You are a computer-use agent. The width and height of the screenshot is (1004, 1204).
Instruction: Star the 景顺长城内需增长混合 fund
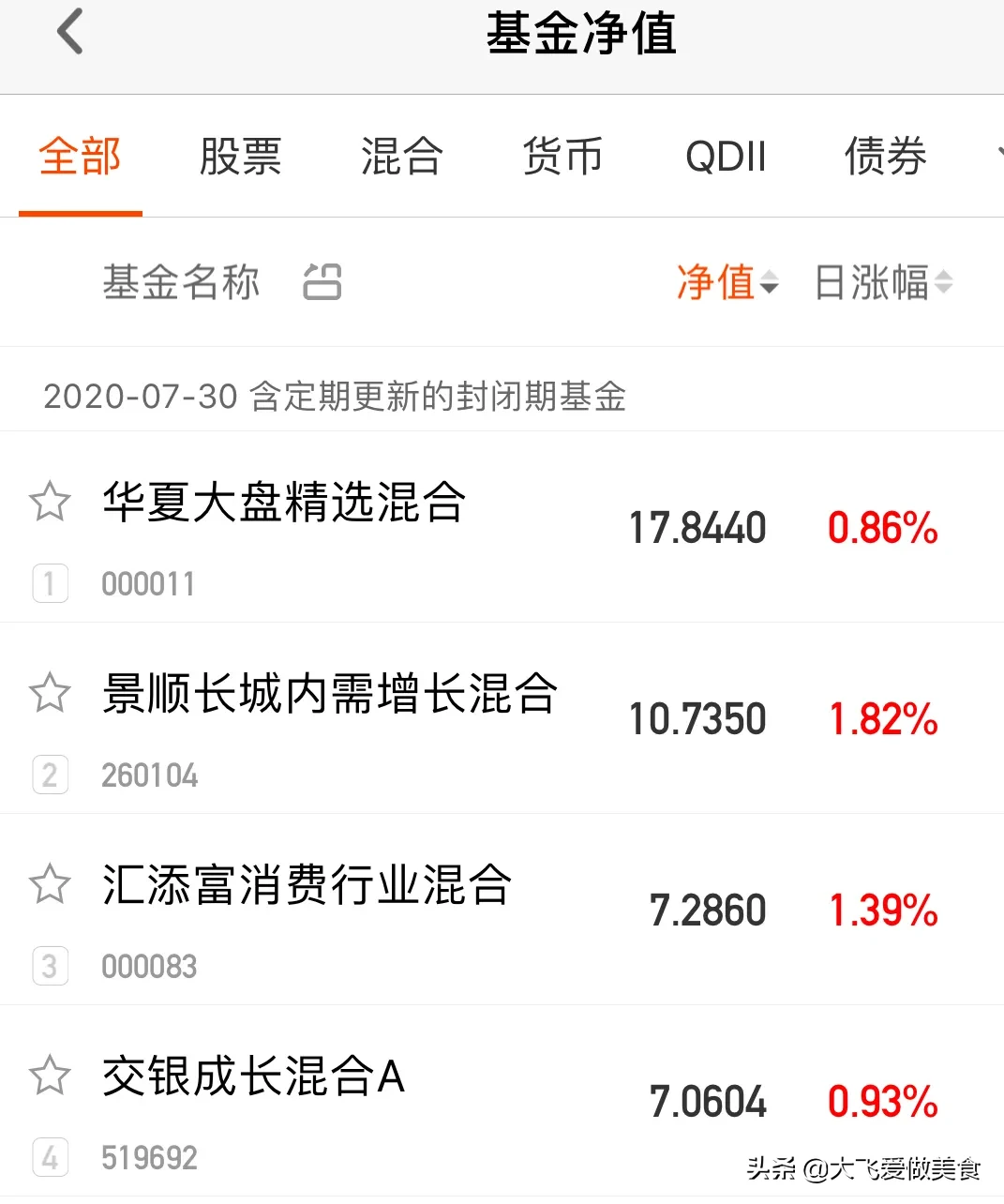tap(50, 693)
